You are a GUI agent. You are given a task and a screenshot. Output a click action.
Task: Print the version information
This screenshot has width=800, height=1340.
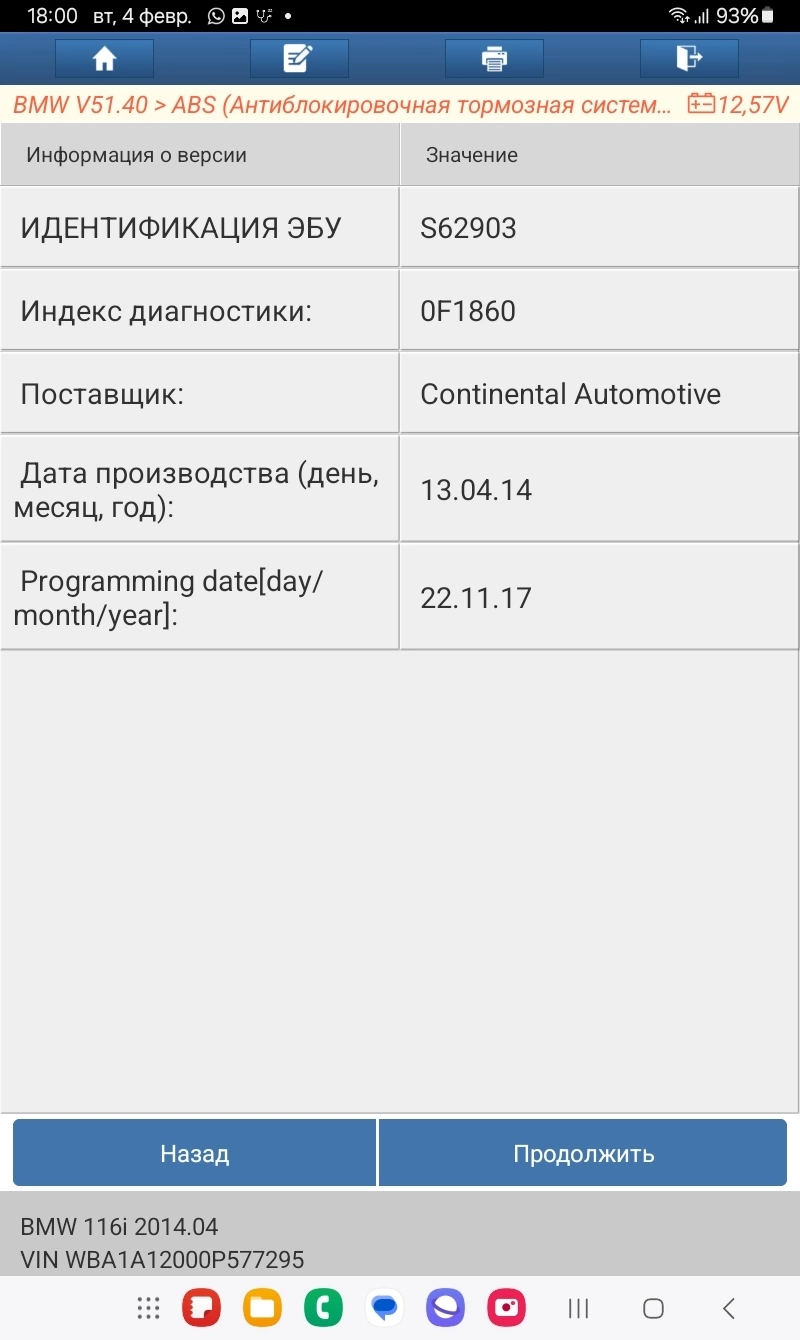[494, 59]
